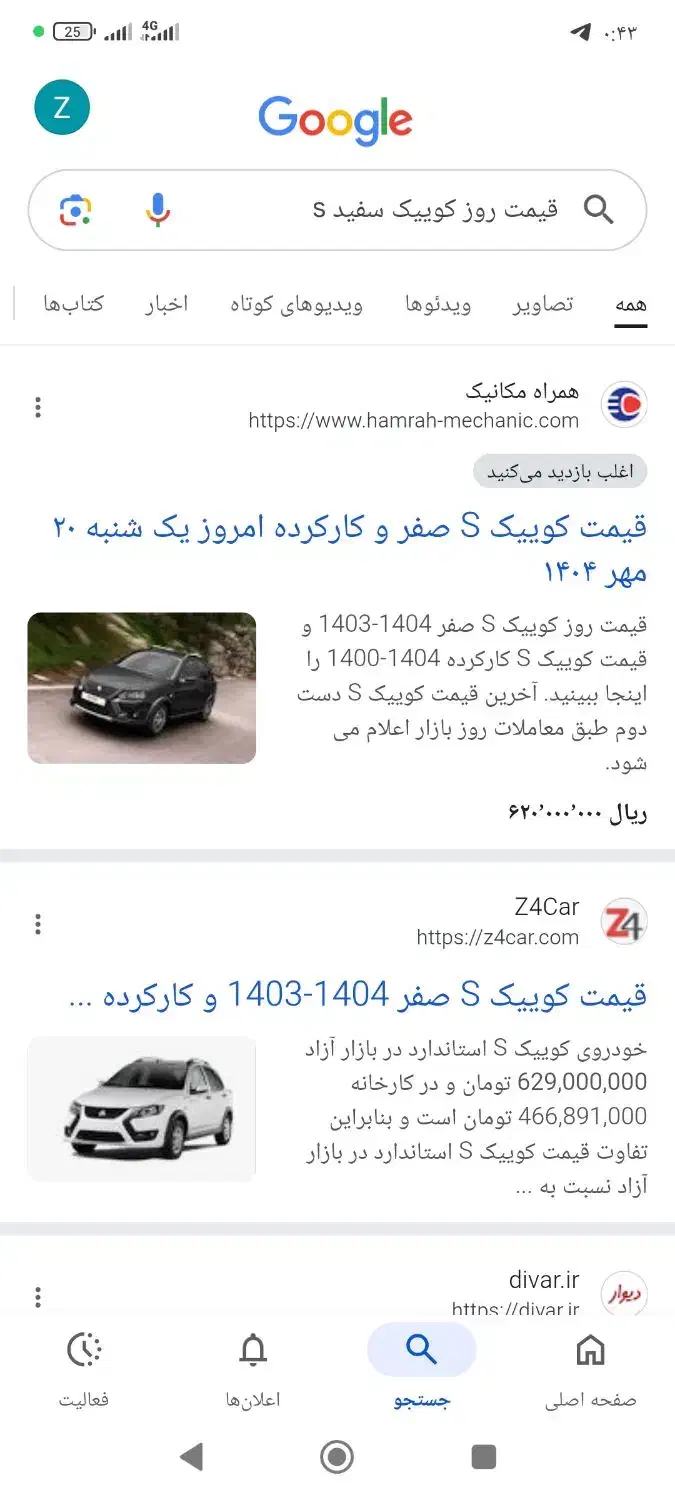
Task: Select the ویدیوهای کوتاه tab
Action: point(296,305)
